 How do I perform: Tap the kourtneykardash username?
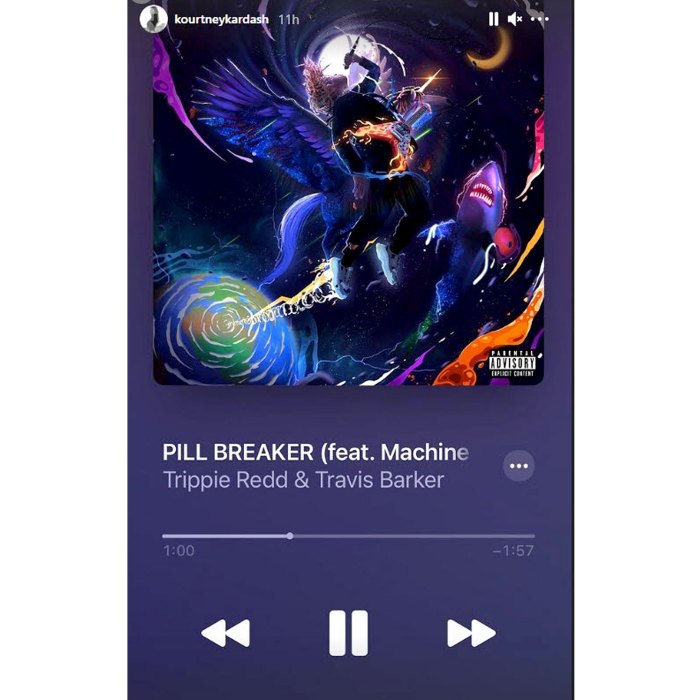[x=221, y=19]
